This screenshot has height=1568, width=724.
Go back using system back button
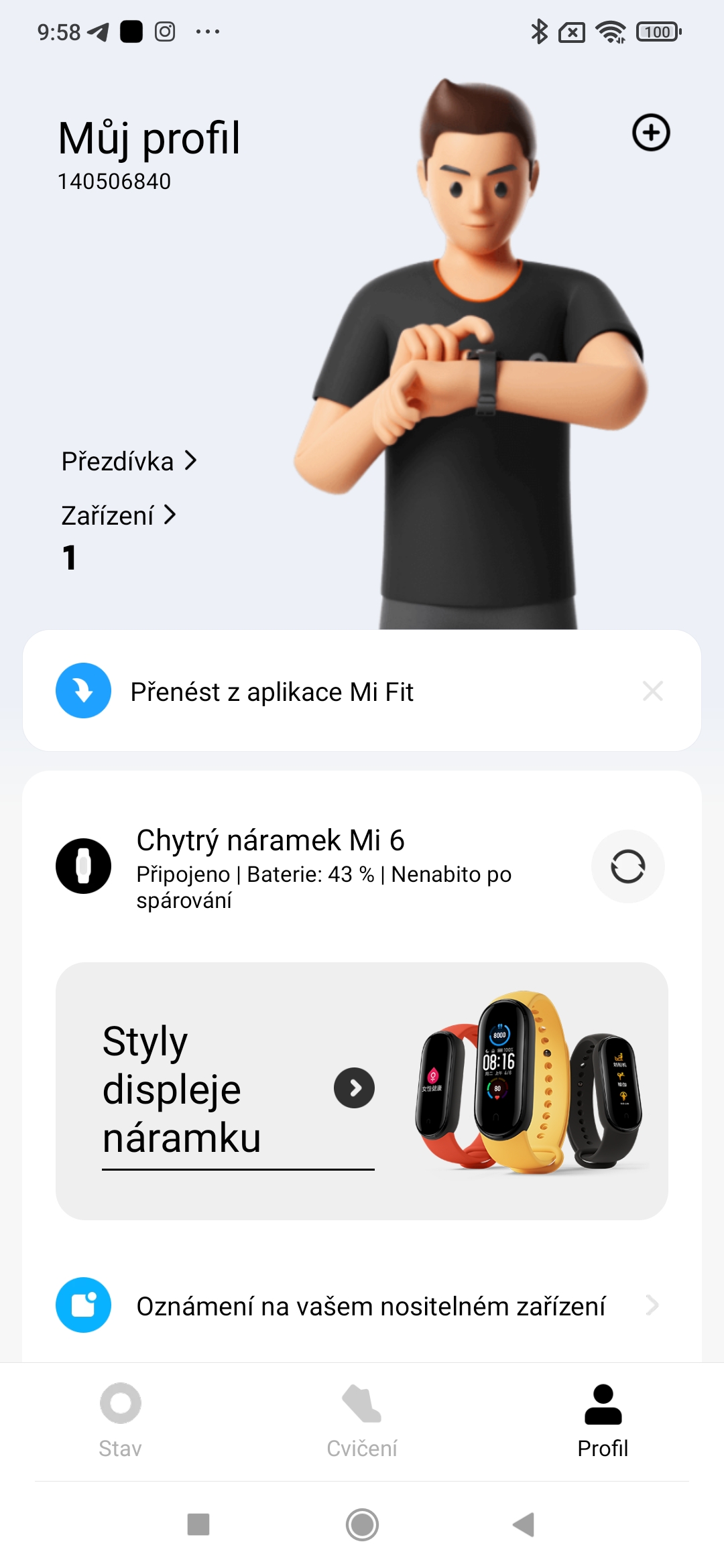[x=524, y=1524]
